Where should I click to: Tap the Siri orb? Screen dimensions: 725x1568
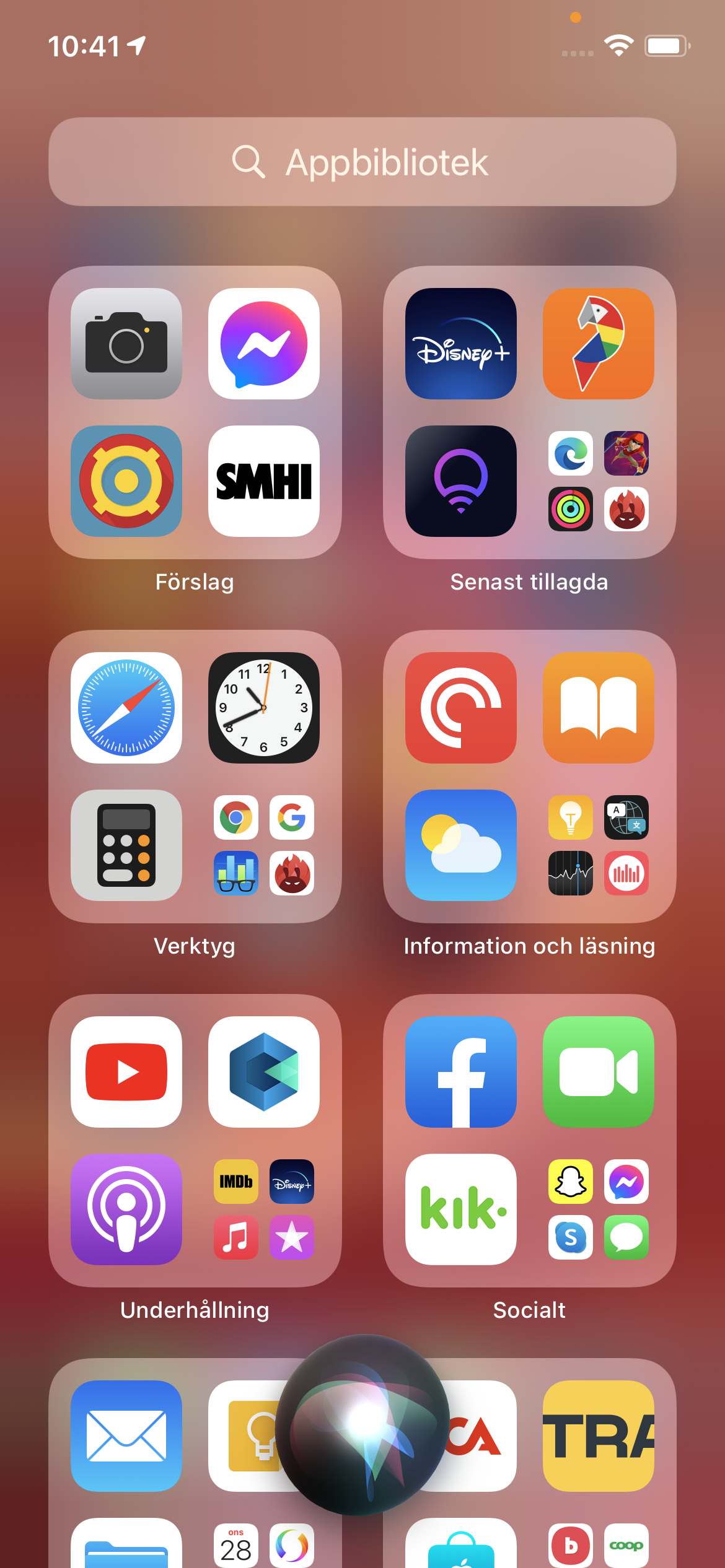coord(363,1424)
